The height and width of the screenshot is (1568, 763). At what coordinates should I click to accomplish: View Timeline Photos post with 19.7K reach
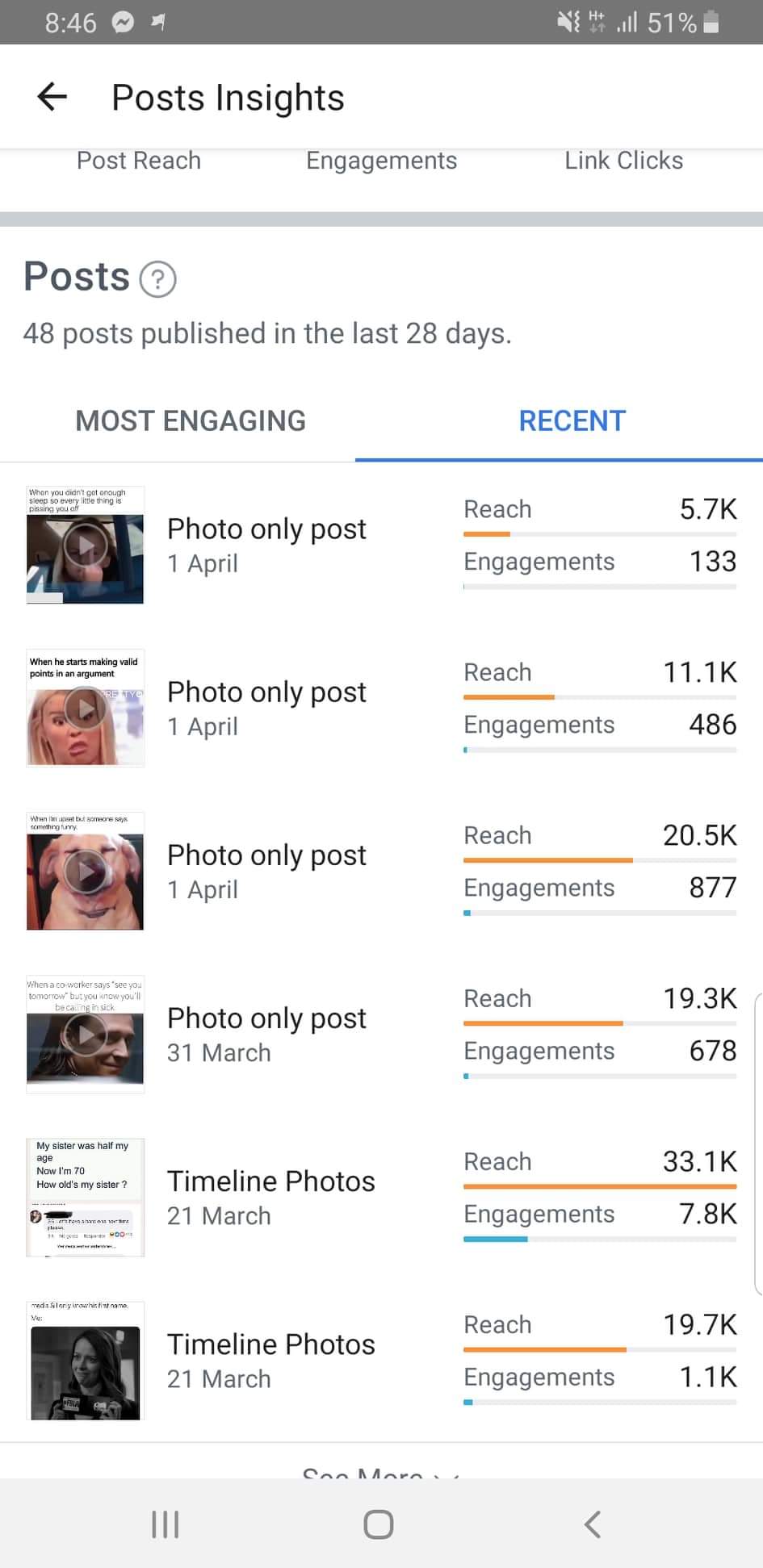coord(381,1361)
